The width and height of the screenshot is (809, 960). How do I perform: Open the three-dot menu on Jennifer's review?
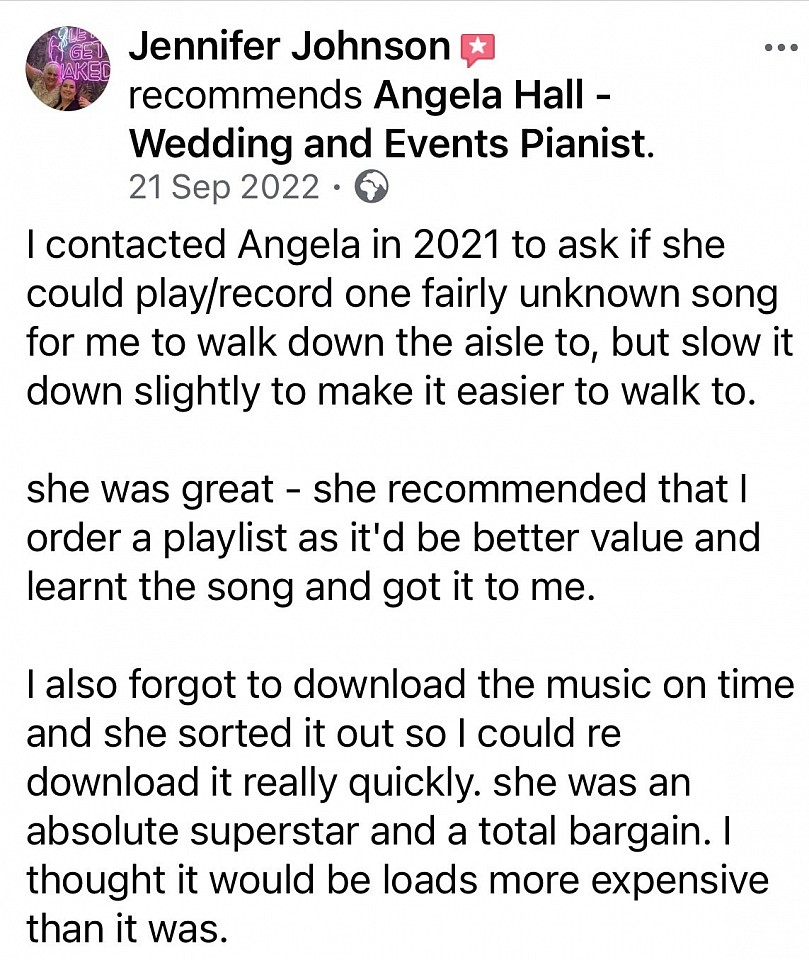tap(778, 47)
